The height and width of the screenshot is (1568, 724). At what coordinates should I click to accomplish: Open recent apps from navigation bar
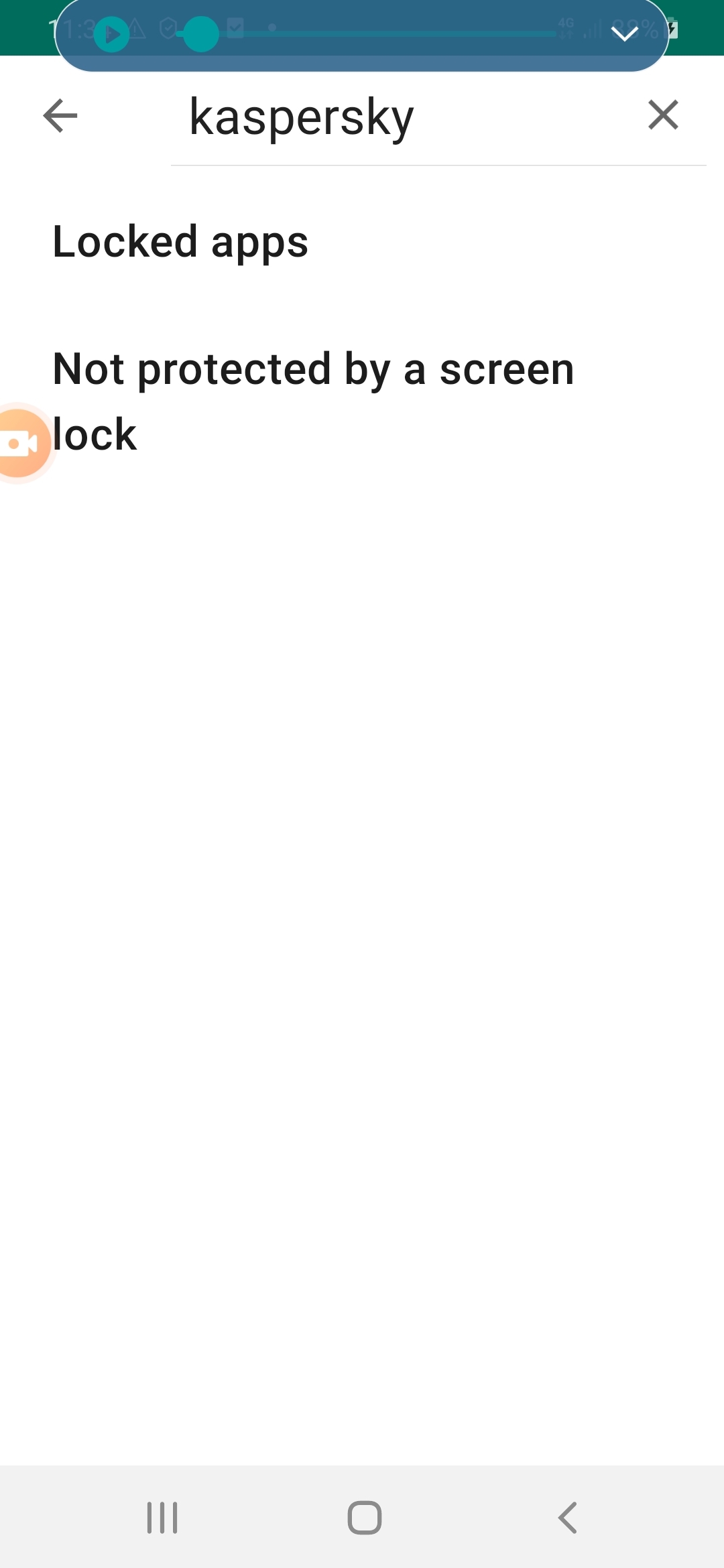click(162, 1517)
